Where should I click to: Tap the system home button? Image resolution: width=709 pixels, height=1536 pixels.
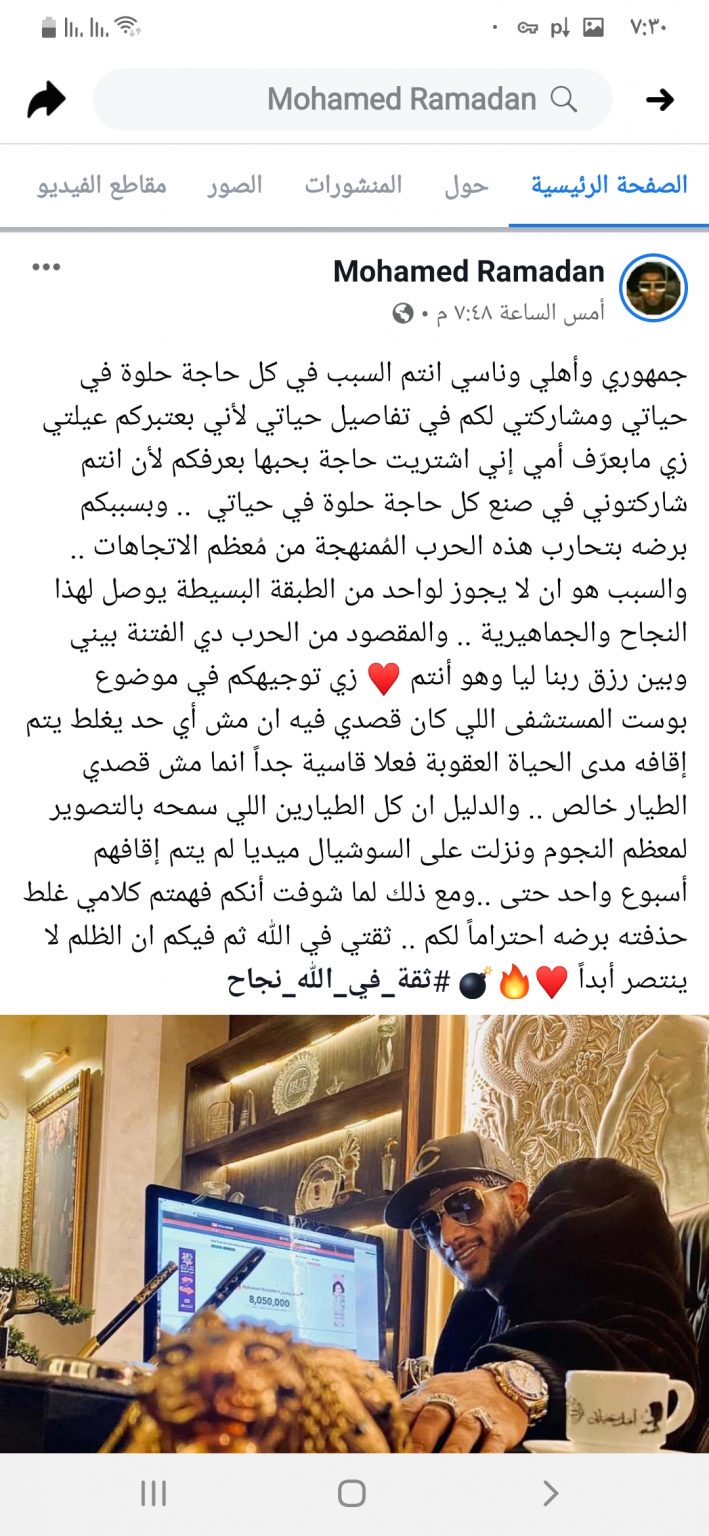(352, 1494)
